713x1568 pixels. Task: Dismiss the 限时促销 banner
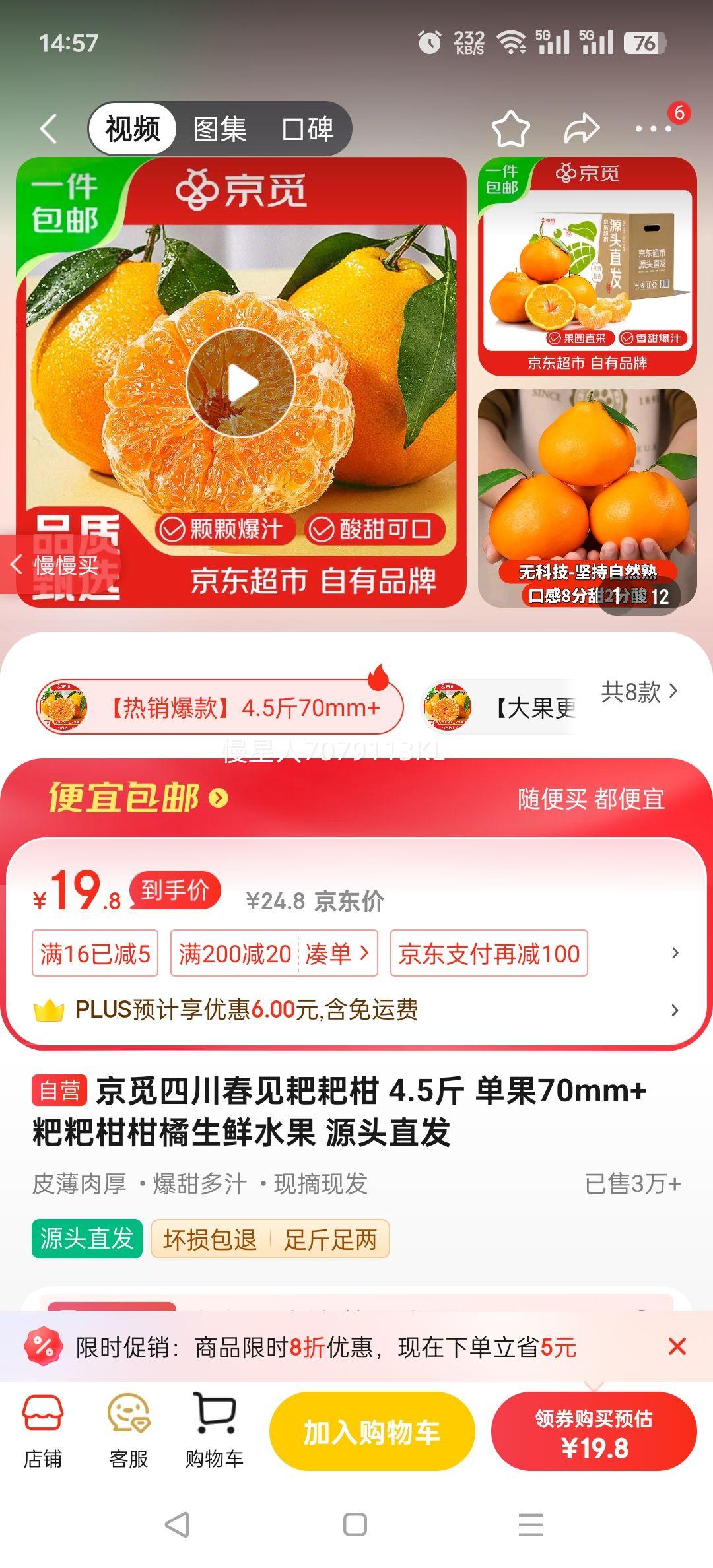[677, 1346]
